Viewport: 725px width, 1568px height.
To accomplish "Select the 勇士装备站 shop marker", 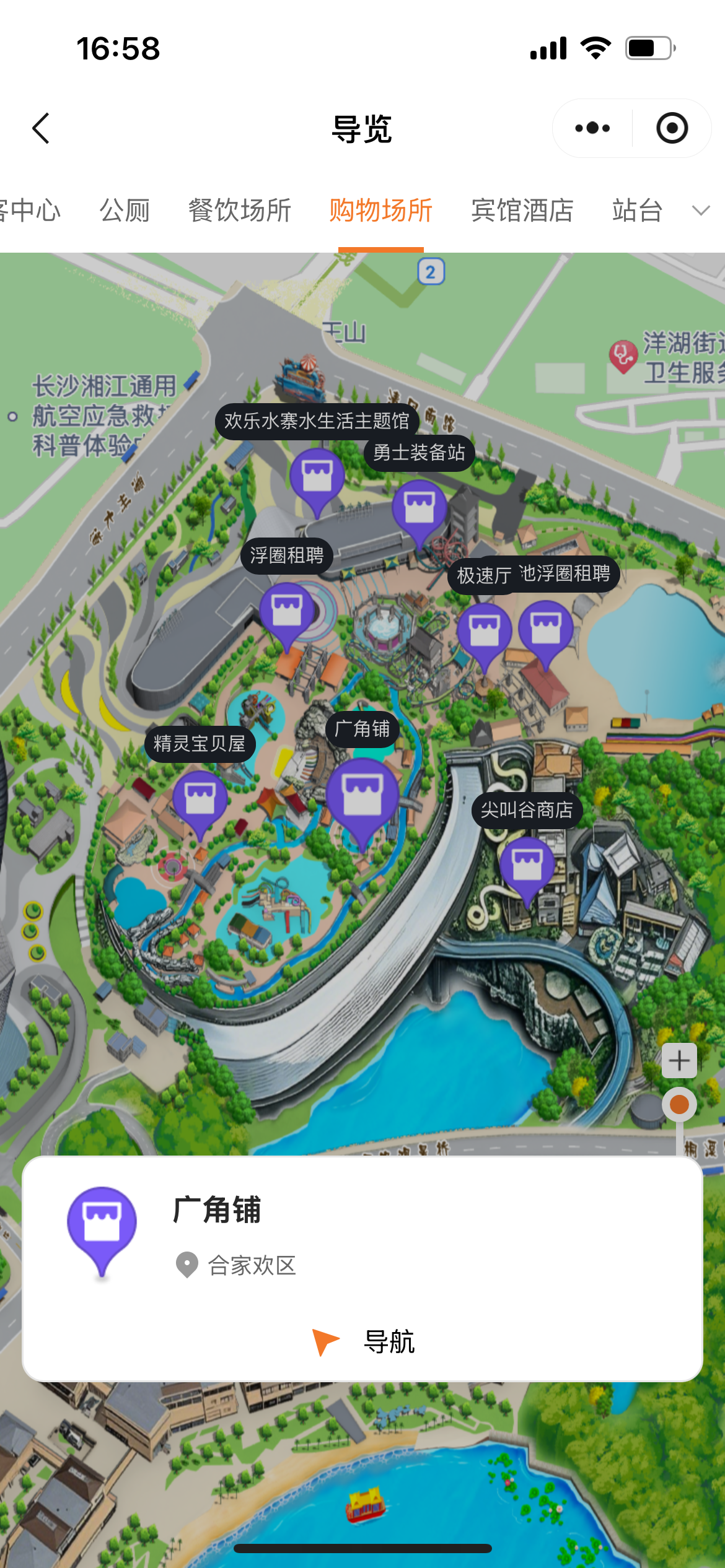I will tap(420, 508).
